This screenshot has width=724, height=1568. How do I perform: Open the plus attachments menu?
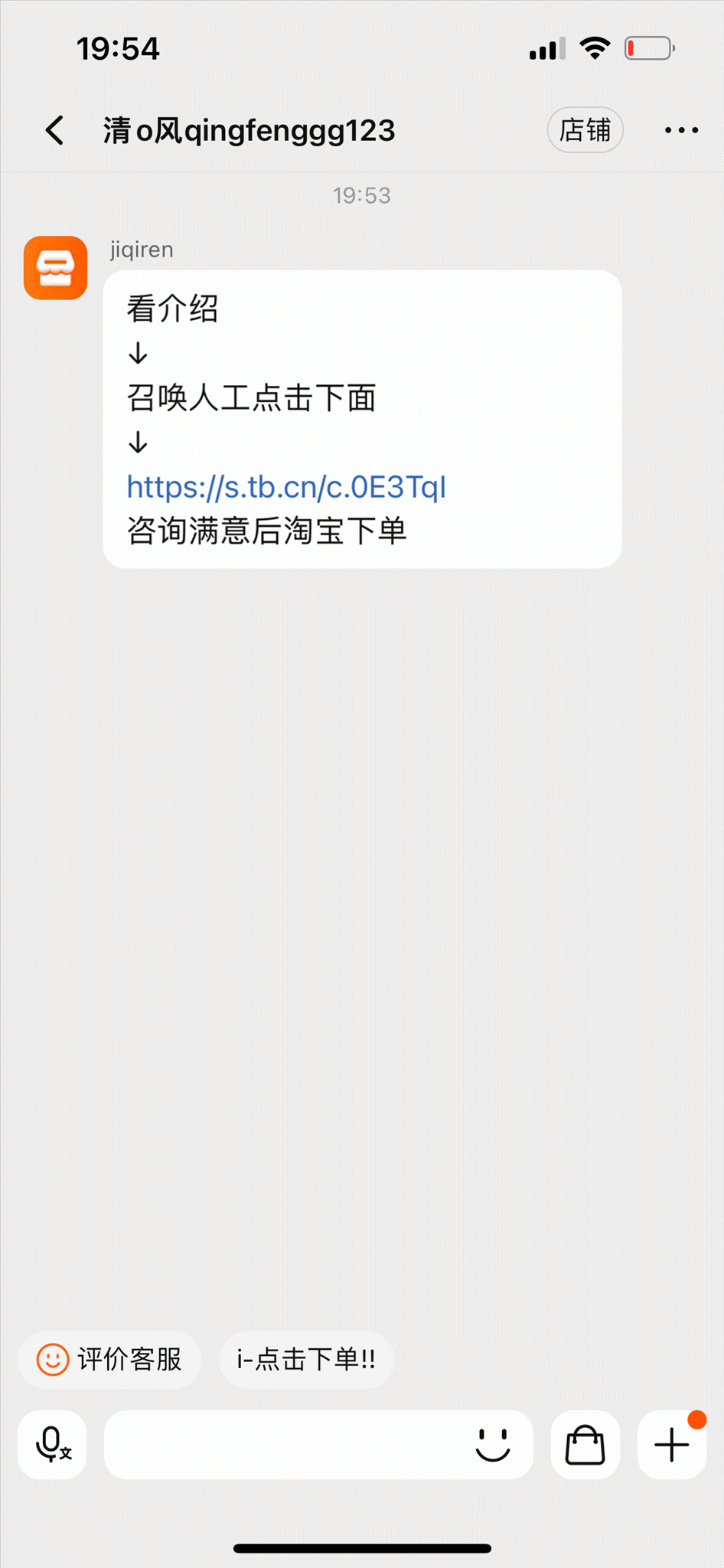pos(671,1444)
